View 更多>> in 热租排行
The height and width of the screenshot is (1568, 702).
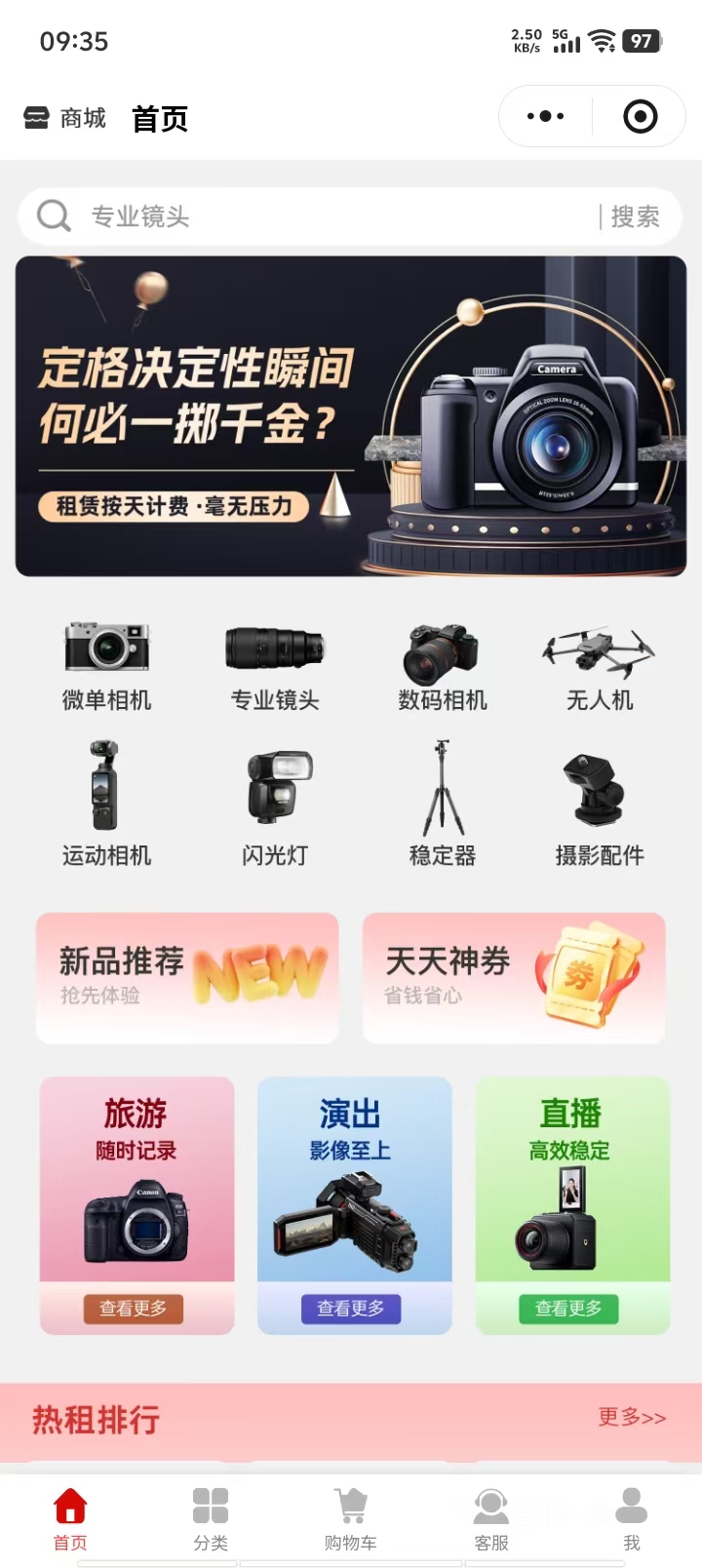coord(632,1418)
